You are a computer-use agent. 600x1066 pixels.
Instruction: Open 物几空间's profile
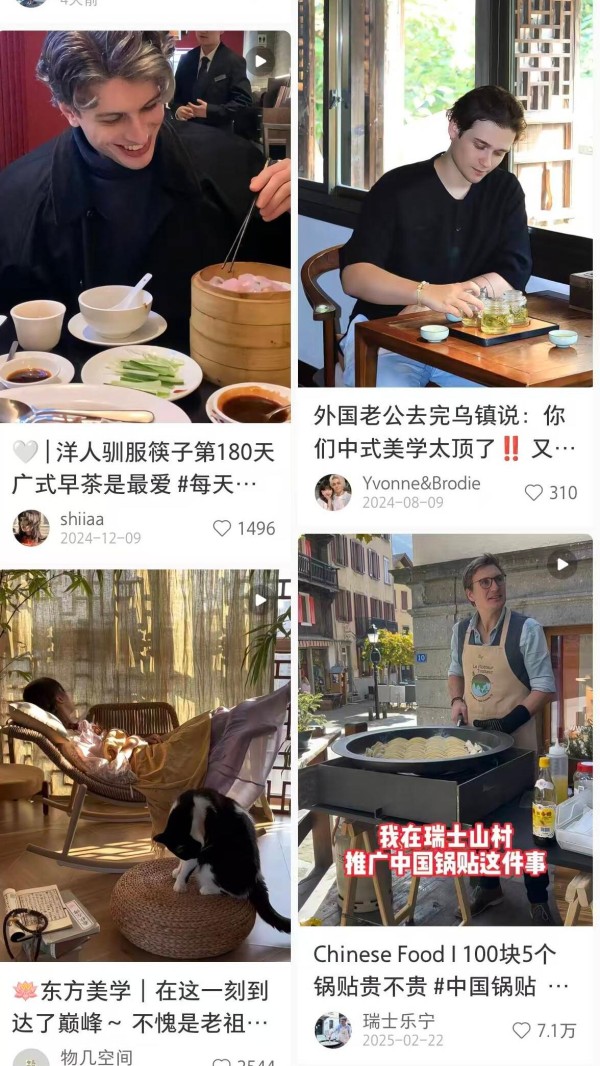pos(30,1058)
